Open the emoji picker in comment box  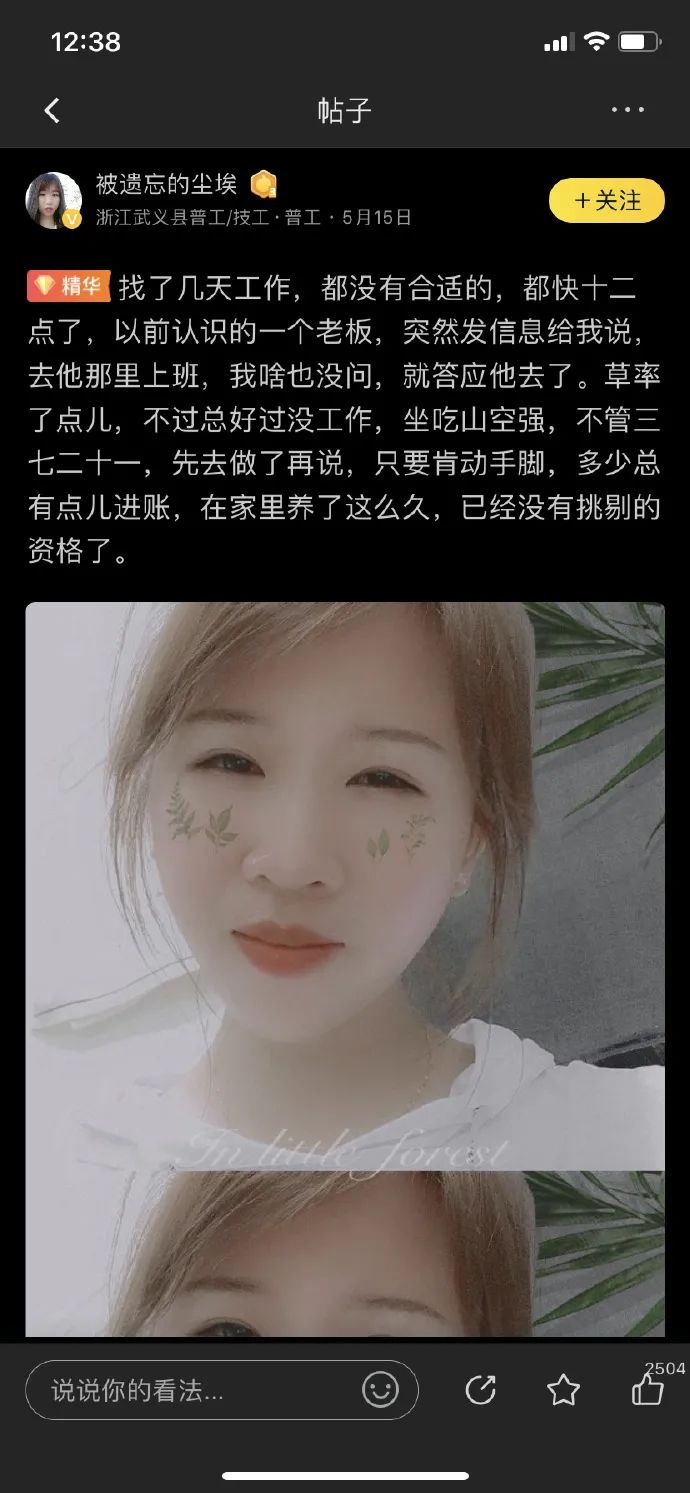tap(380, 1390)
